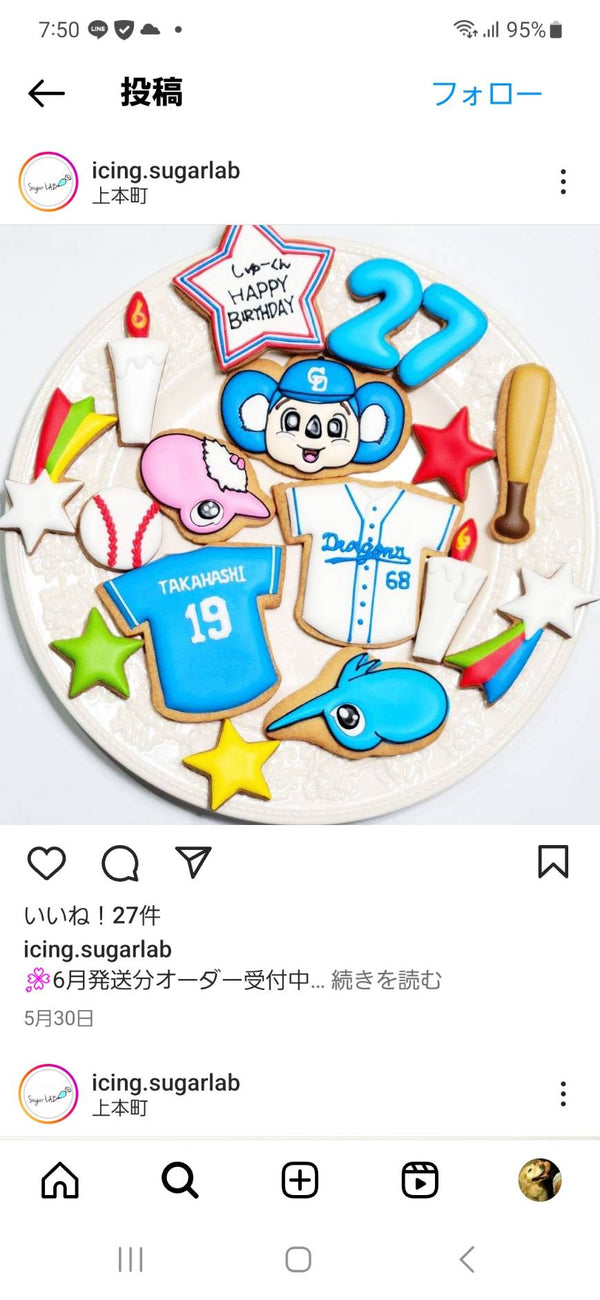600x1300 pixels.
Task: Open the Search tab in the bottom bar
Action: [x=180, y=1180]
